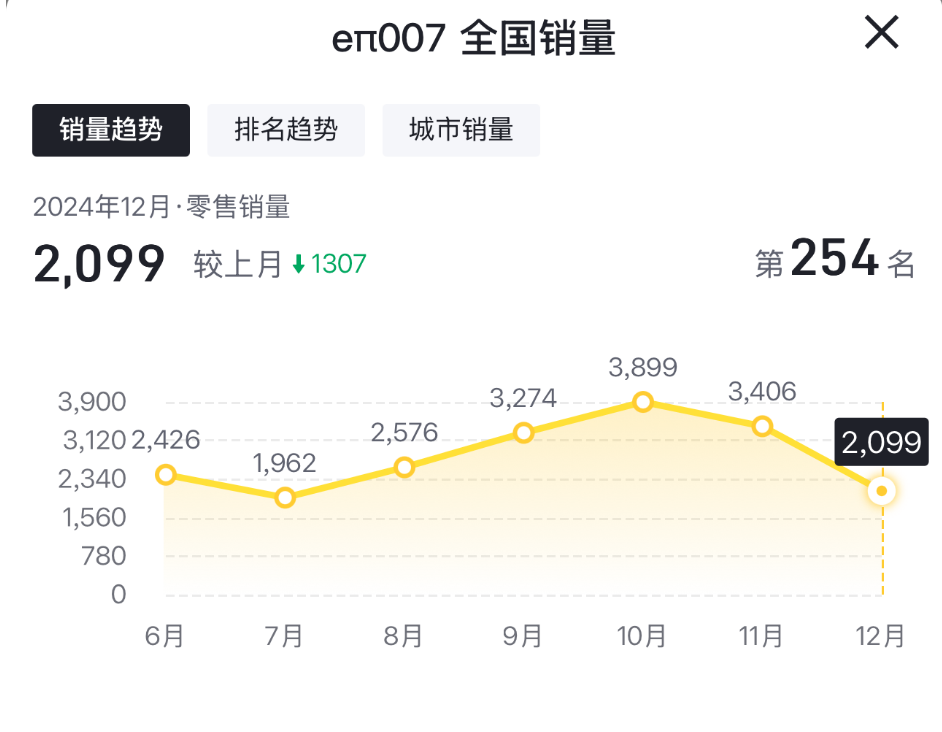Select the 6月 data point showing 2,426
The image size is (942, 732).
point(166,474)
